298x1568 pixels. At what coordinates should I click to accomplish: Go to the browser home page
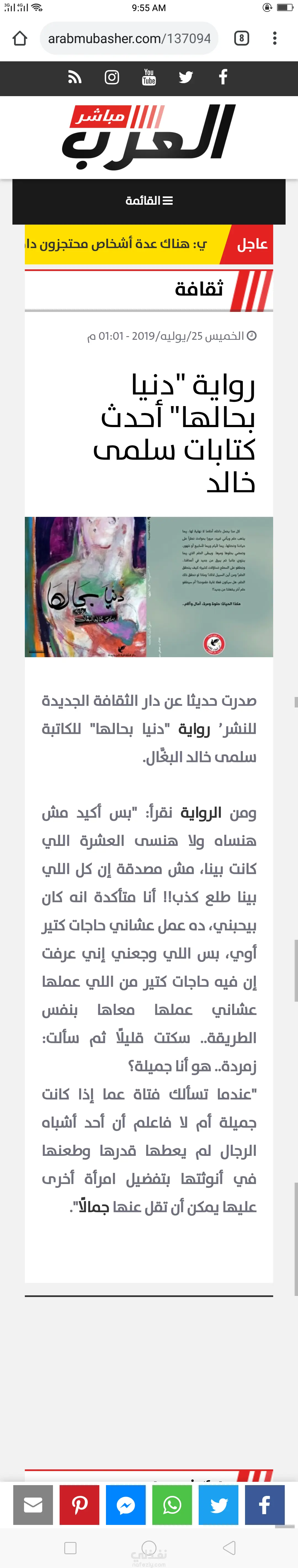click(20, 38)
